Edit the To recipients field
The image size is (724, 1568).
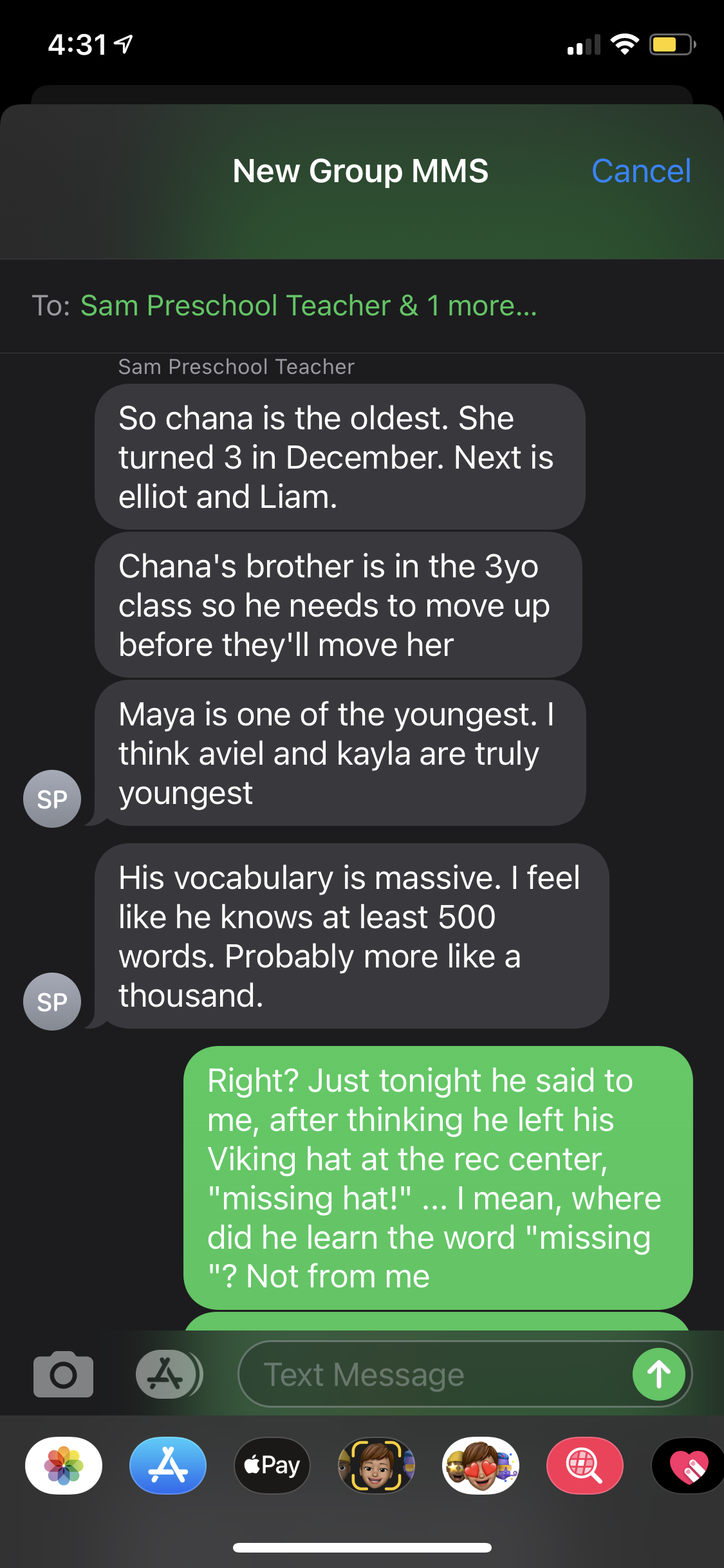(x=309, y=306)
